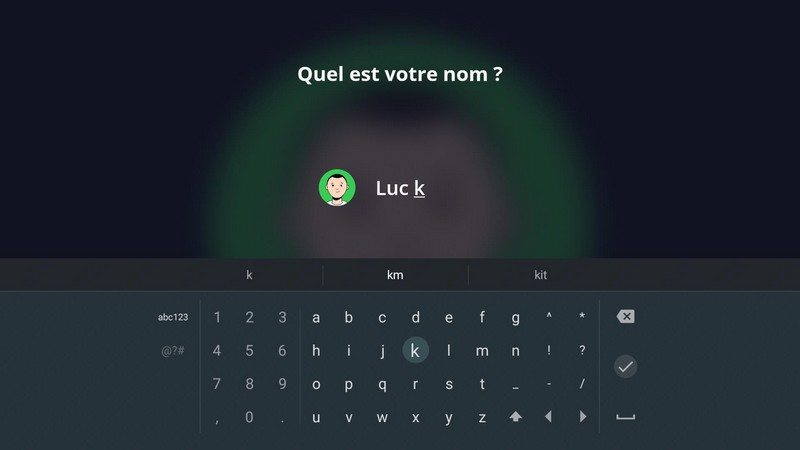Pick the 'k' word suggestion
Screen dimensions: 800x450
[x=249, y=275]
